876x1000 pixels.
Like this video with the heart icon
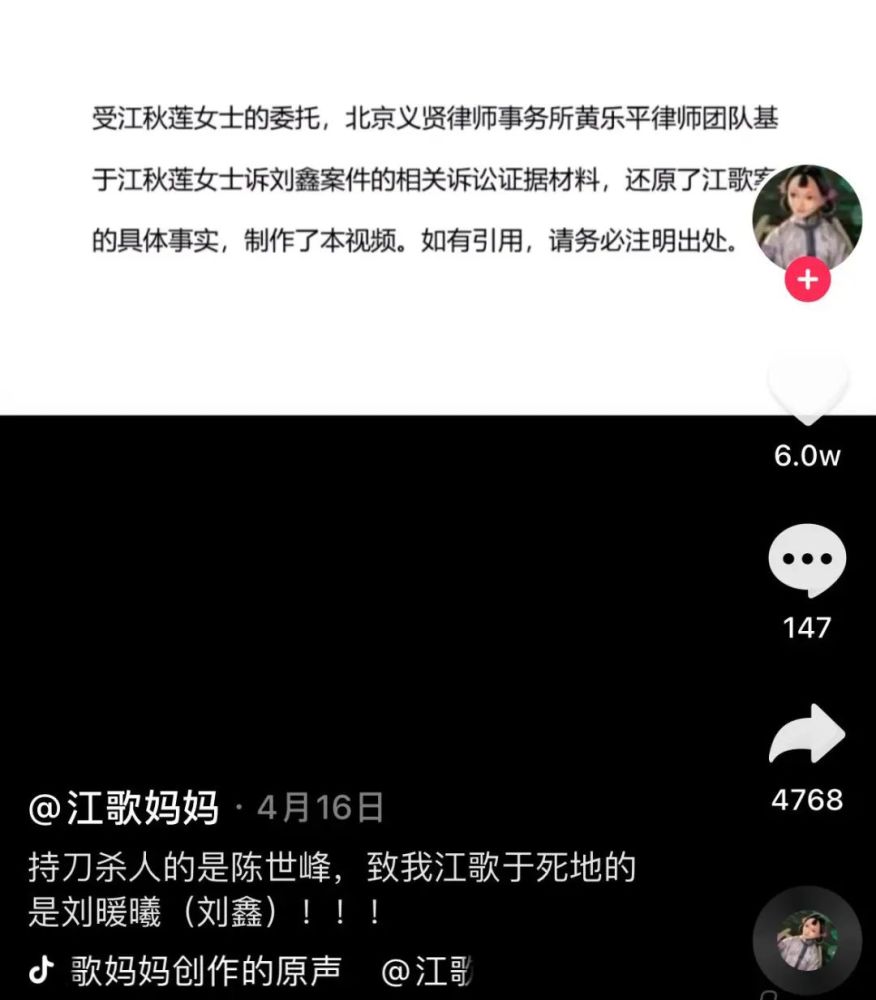tap(807, 388)
